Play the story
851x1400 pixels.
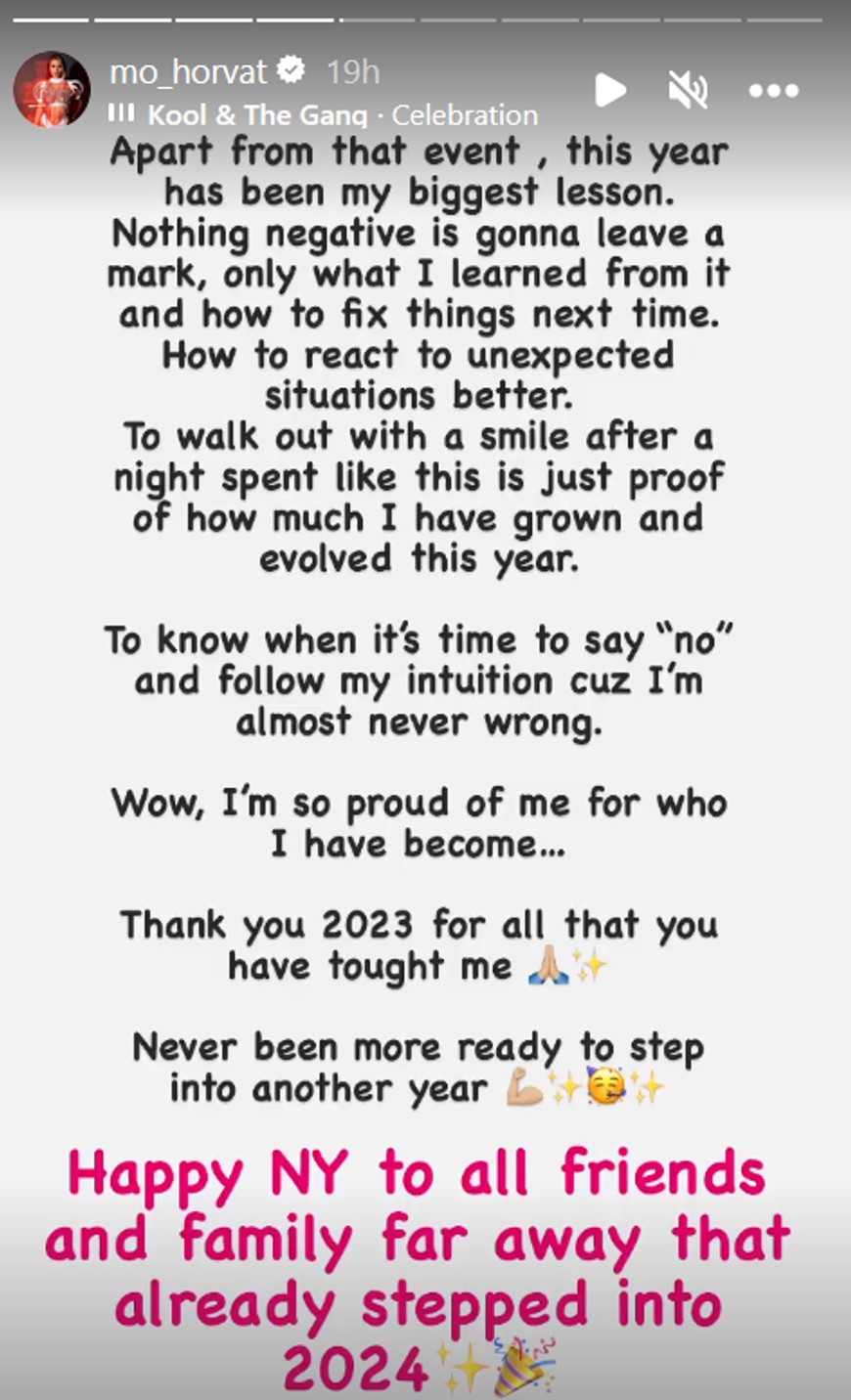click(610, 91)
